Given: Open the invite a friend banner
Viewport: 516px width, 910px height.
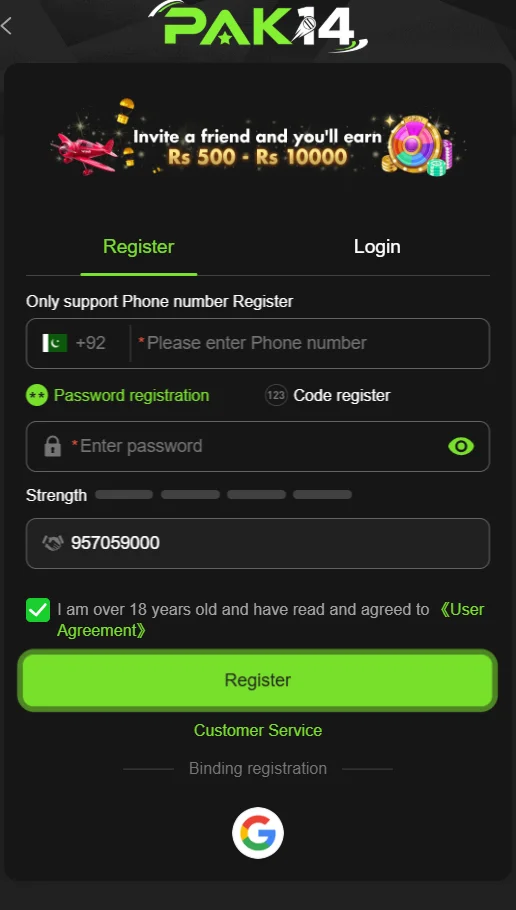Looking at the screenshot, I should (x=258, y=138).
